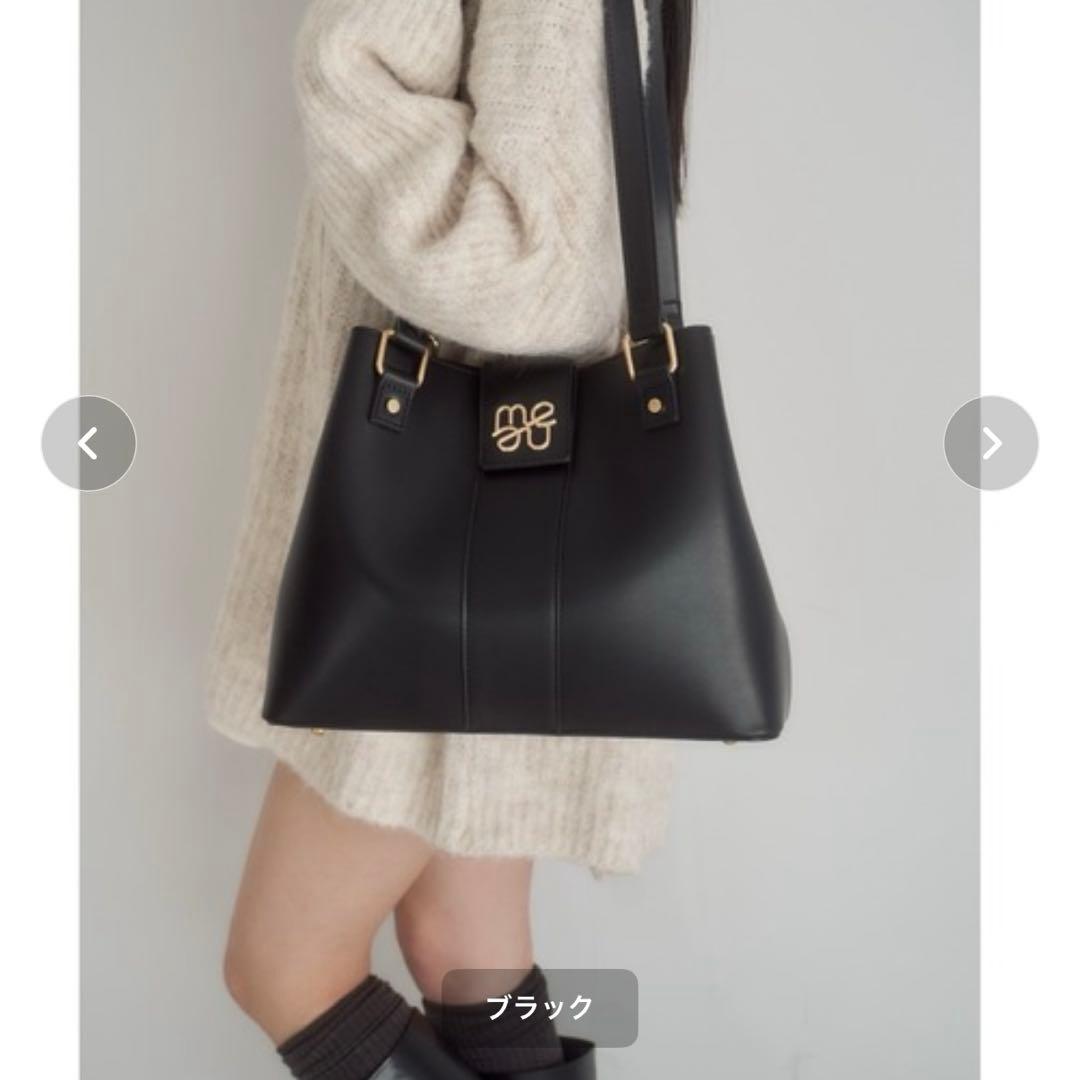Go to the next product image
Image resolution: width=1080 pixels, height=1080 pixels.
coord(990,443)
